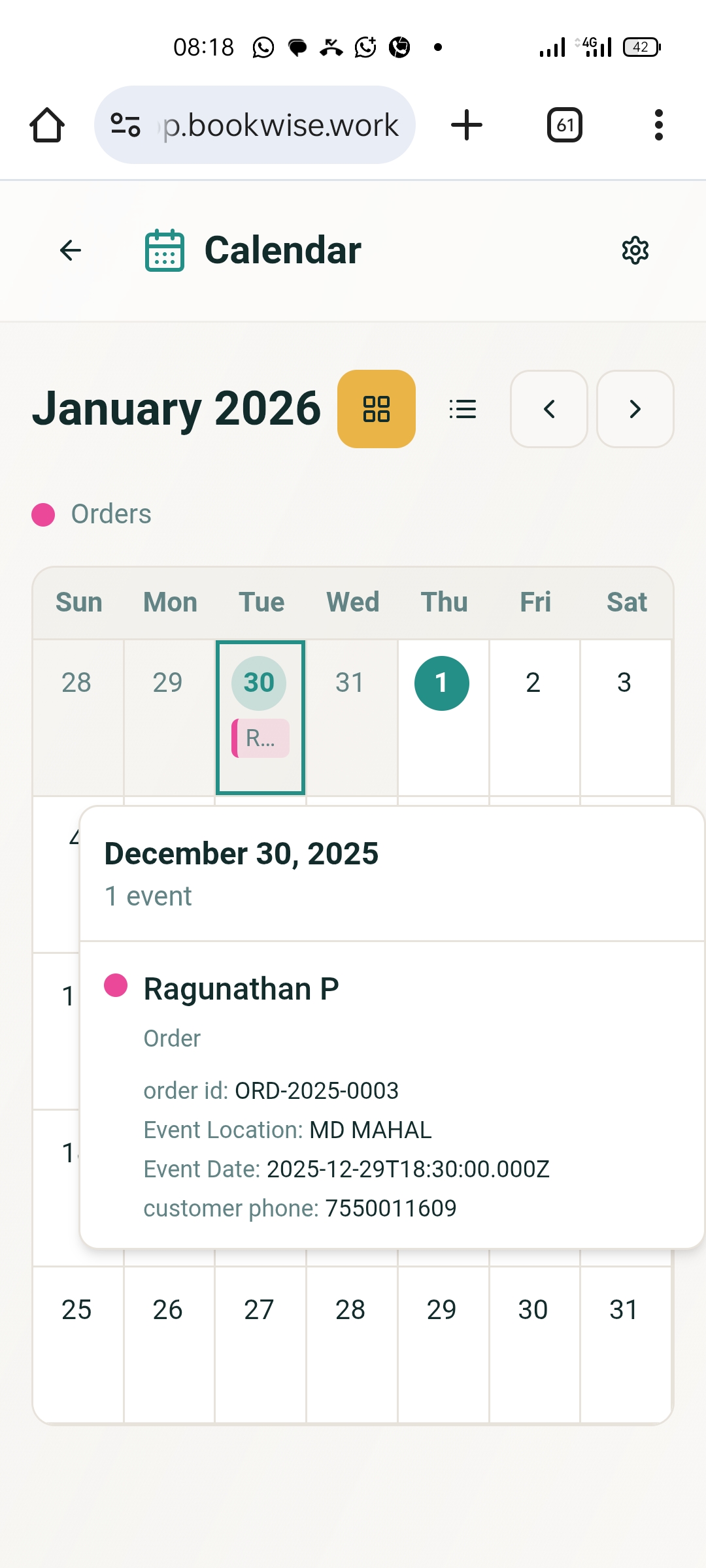Select Saturday January 31
706x1568 pixels.
624,1311
